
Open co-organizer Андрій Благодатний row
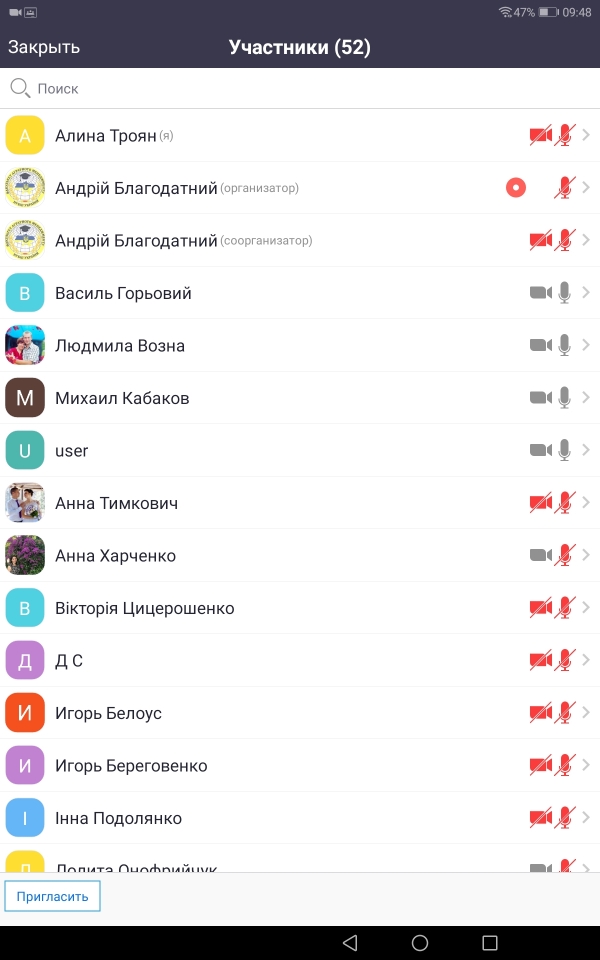300,240
